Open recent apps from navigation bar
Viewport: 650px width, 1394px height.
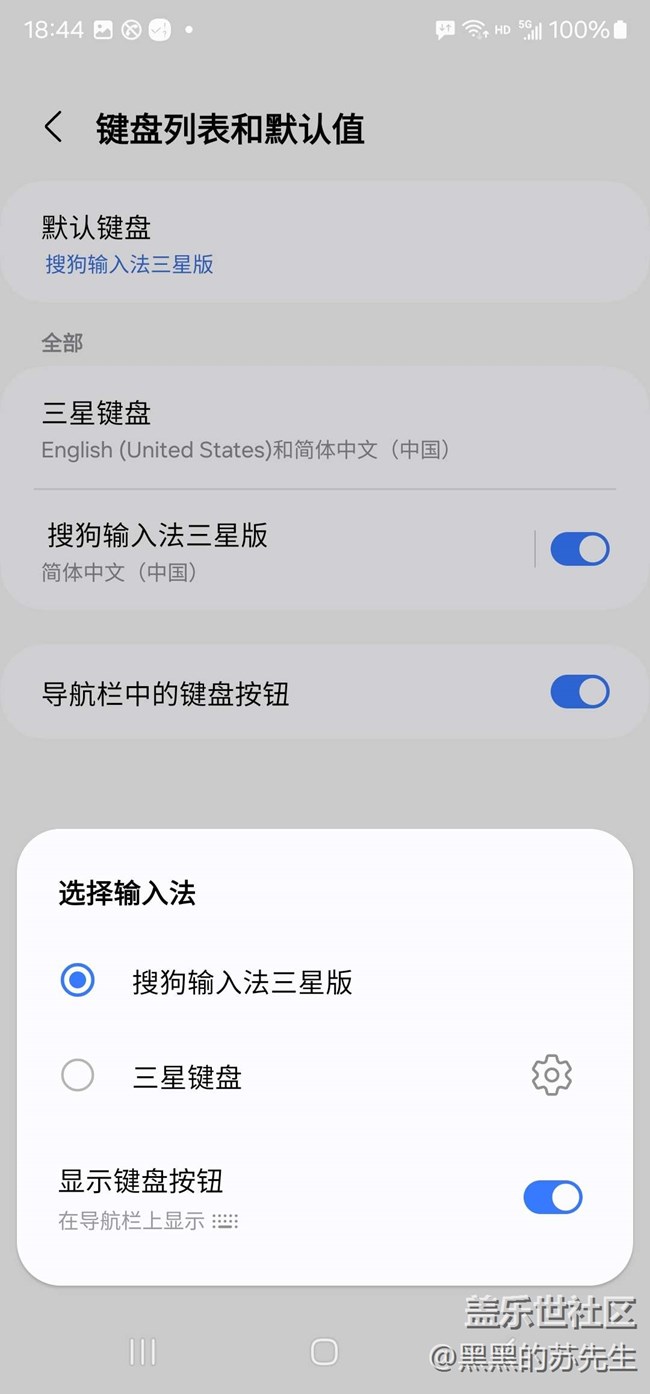pos(143,1352)
